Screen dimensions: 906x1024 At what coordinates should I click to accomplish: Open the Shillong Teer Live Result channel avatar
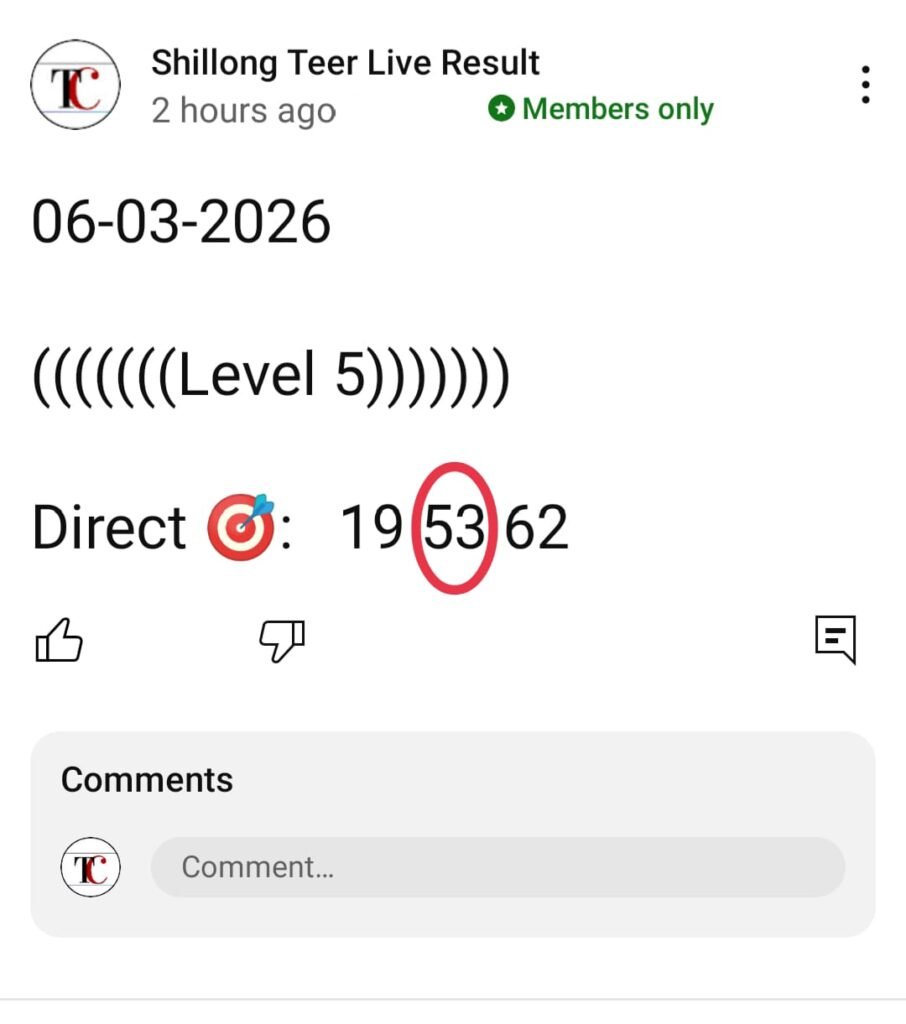(76, 85)
